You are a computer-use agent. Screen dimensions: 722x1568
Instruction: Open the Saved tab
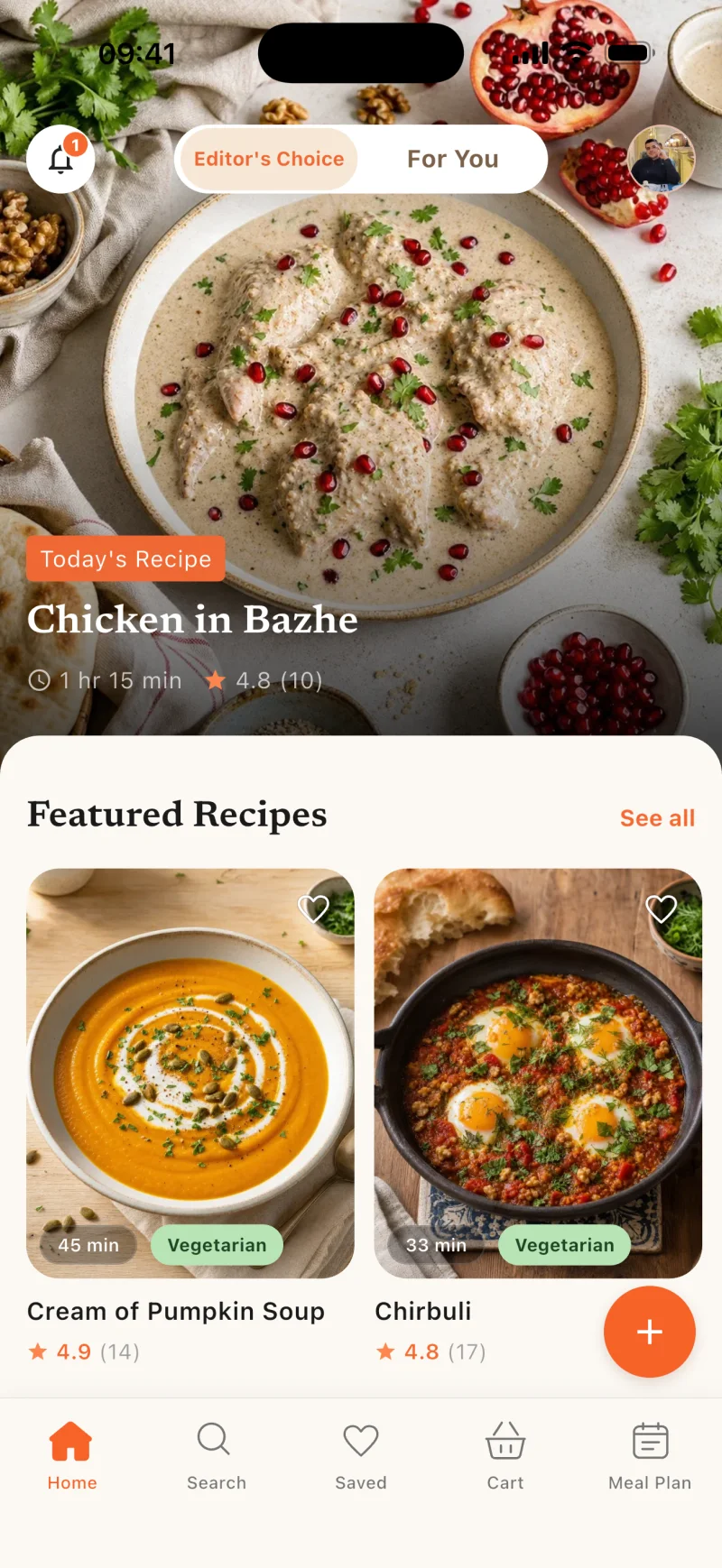(x=361, y=1456)
